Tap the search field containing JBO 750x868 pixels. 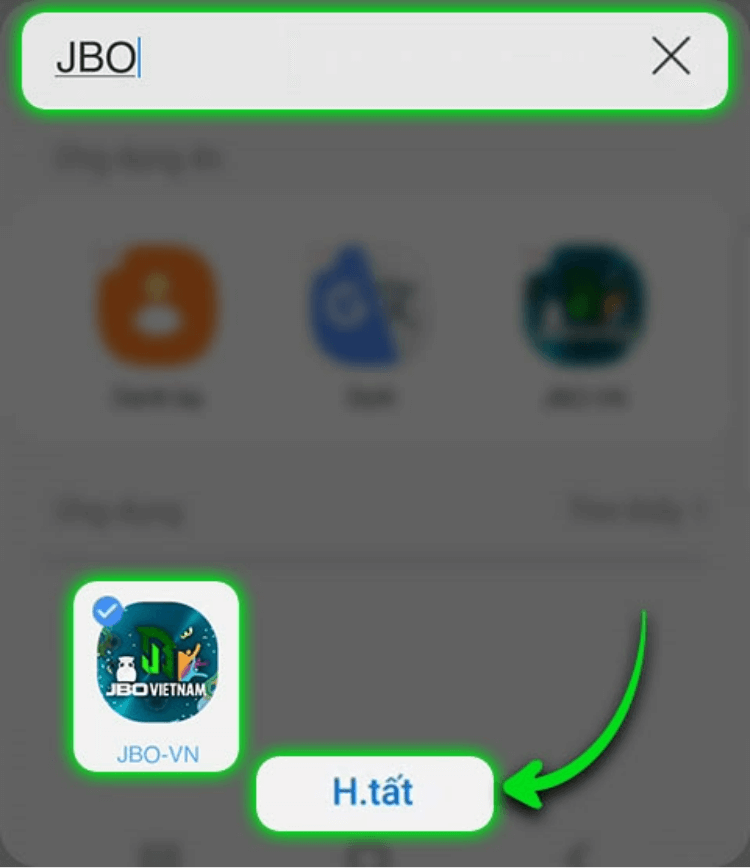pos(340,59)
